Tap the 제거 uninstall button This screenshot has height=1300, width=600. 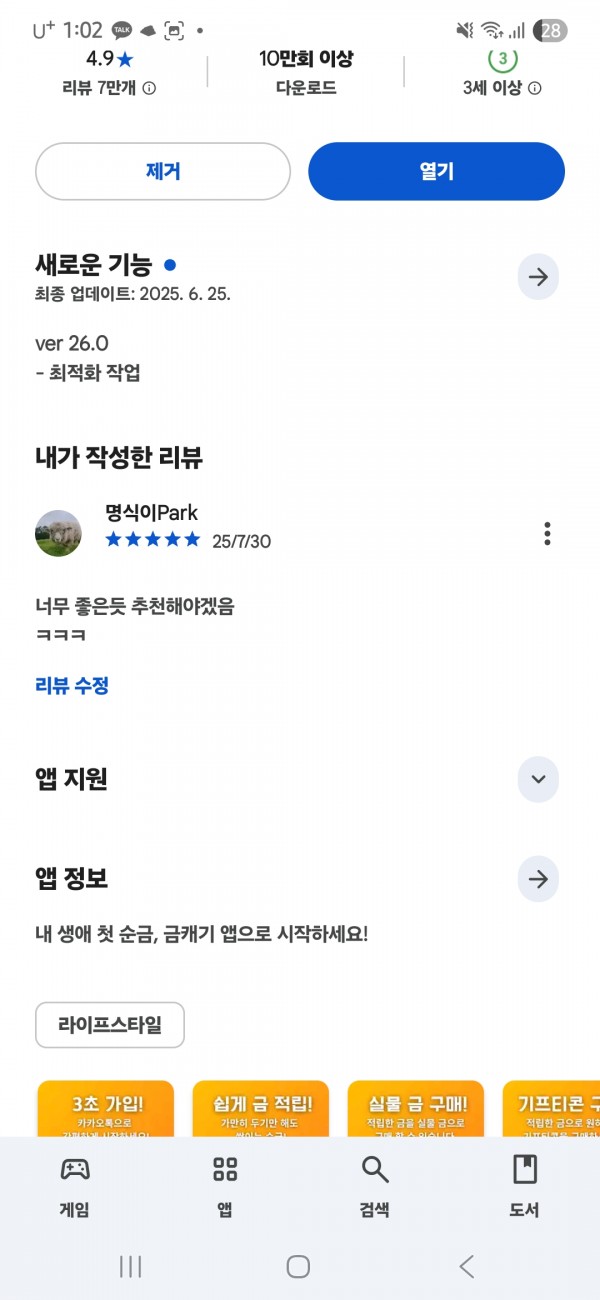(x=163, y=171)
